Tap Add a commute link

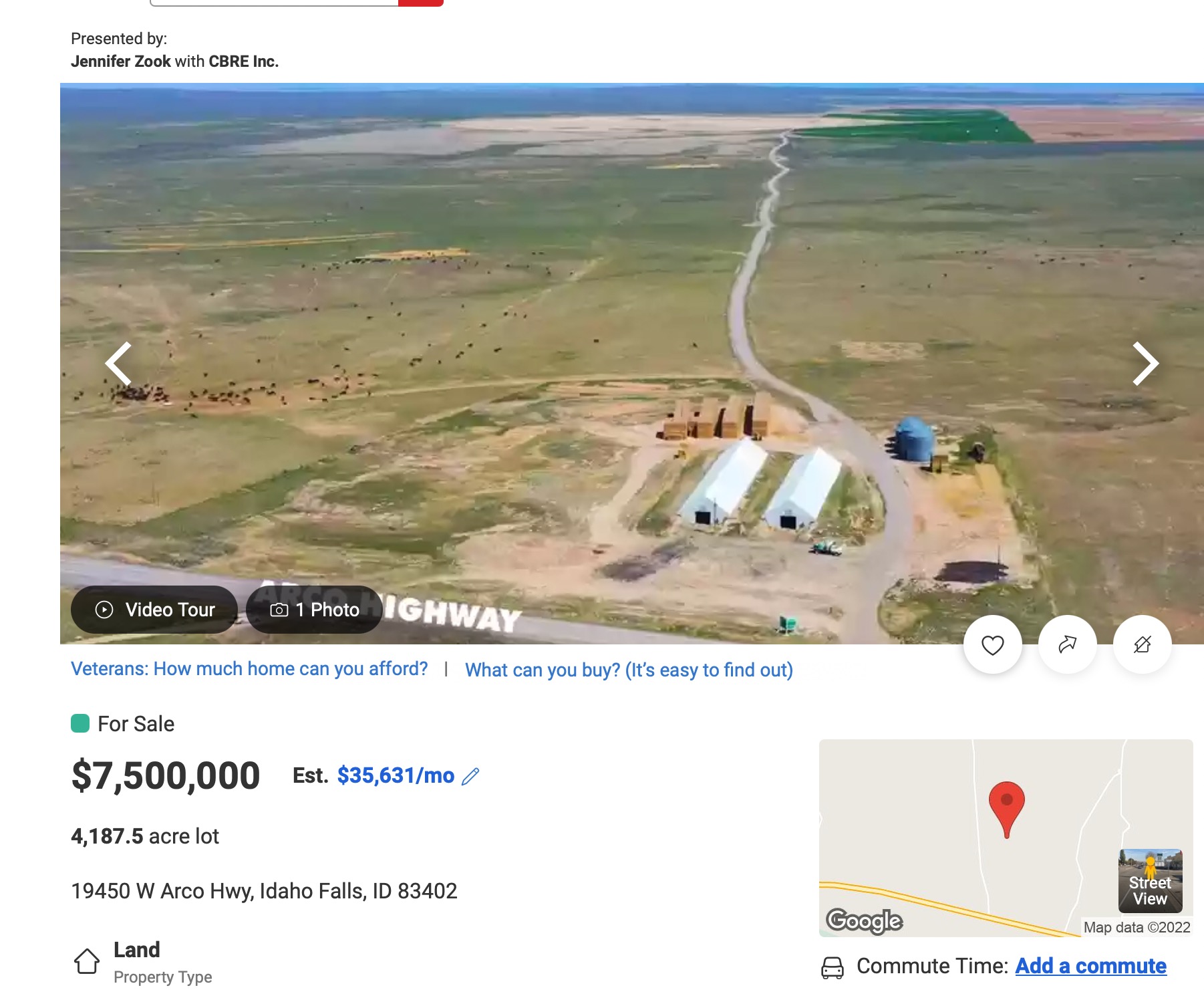1090,967
